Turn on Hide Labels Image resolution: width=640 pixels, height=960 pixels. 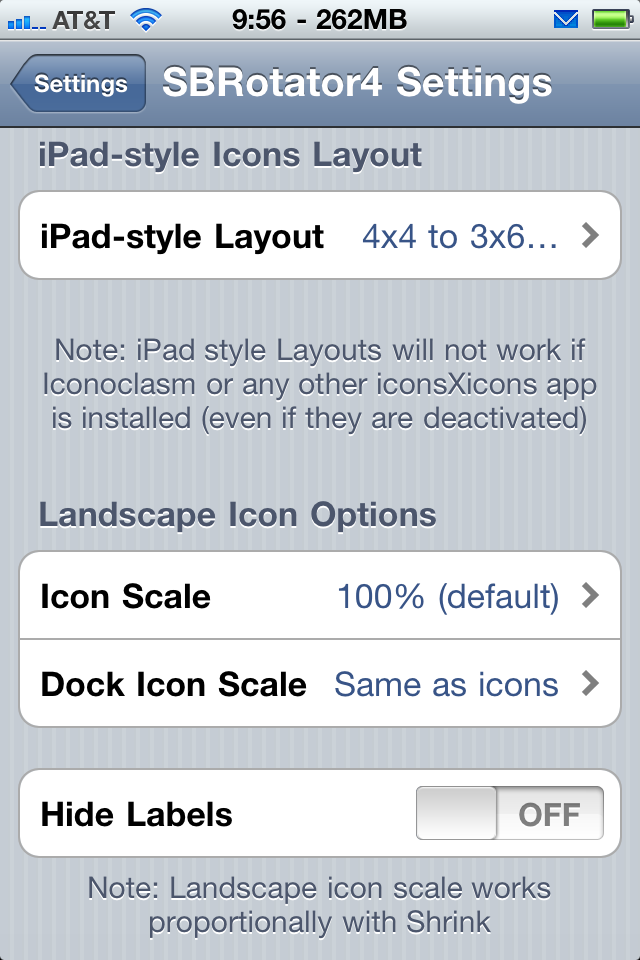[509, 813]
